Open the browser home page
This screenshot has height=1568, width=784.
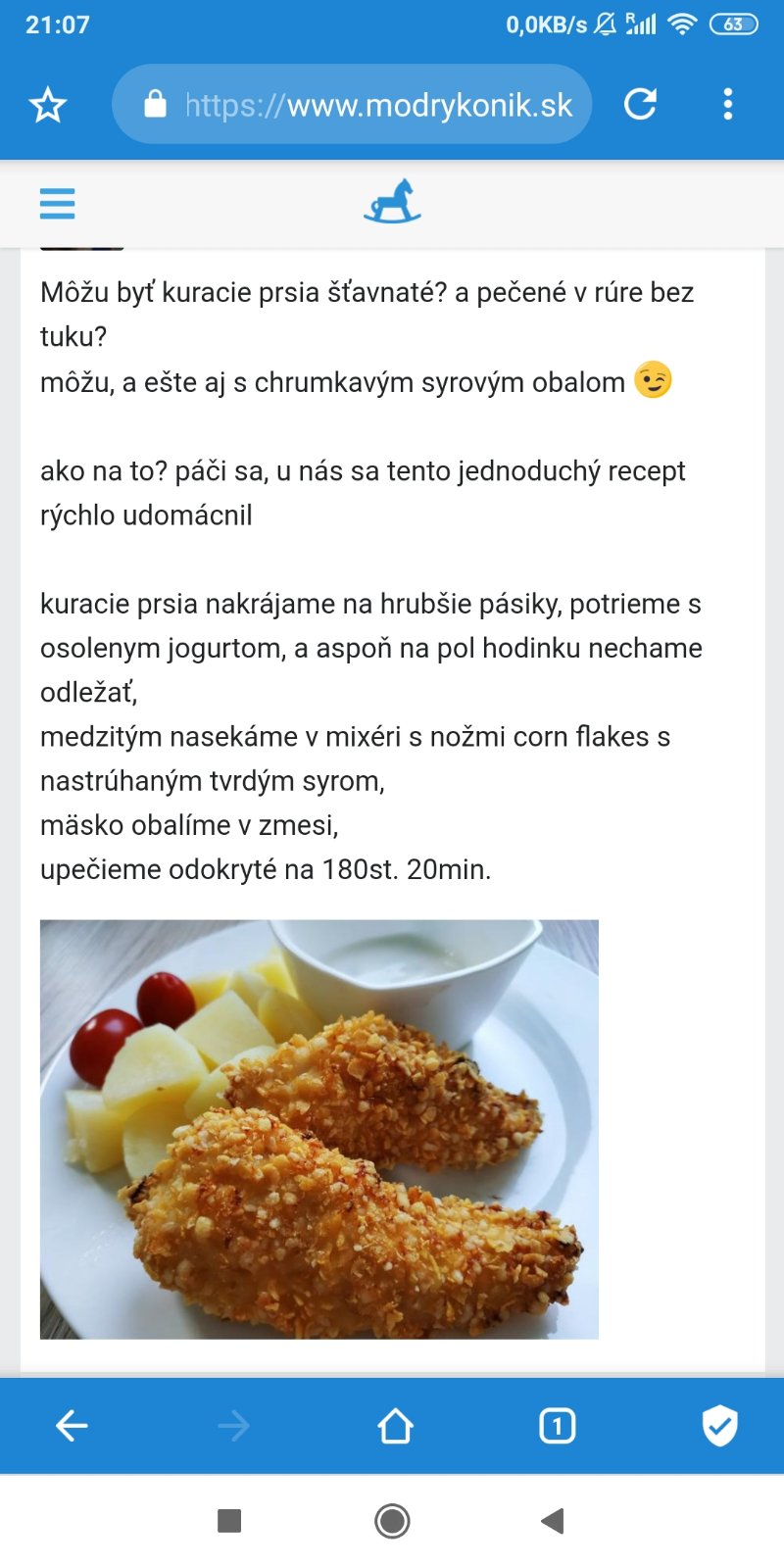coord(396,1426)
